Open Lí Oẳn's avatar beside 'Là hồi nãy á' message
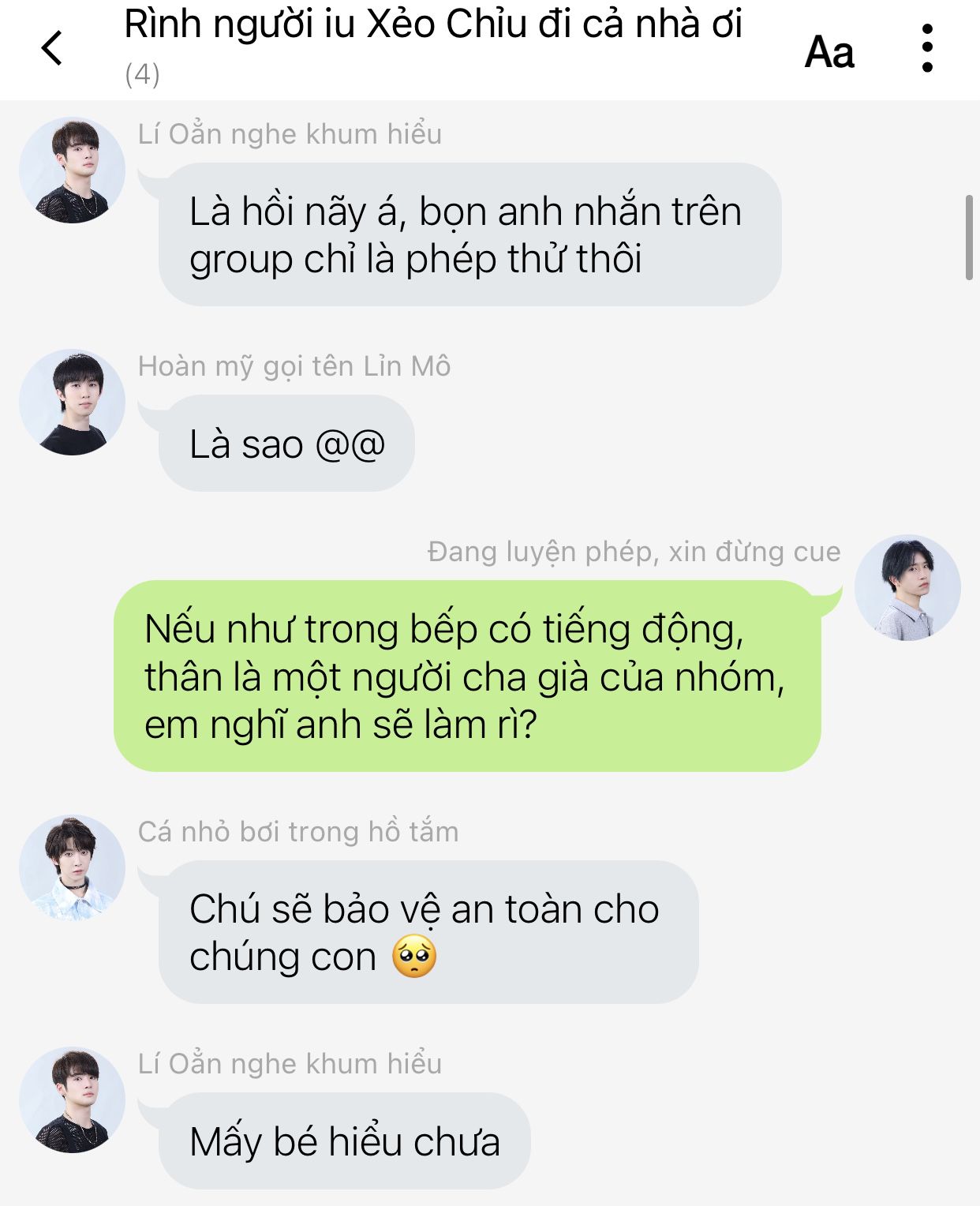The height and width of the screenshot is (1206, 980). [72, 170]
